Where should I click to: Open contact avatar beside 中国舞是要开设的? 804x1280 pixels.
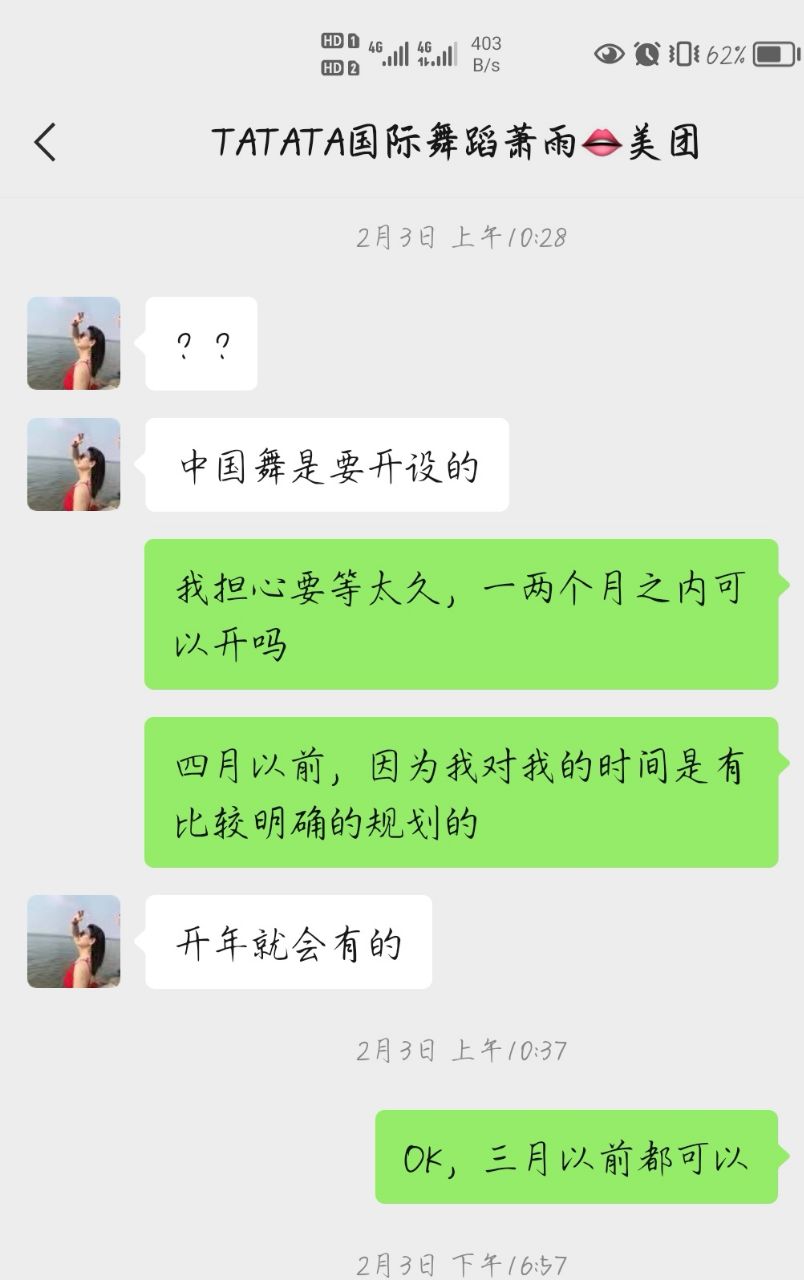tap(73, 465)
